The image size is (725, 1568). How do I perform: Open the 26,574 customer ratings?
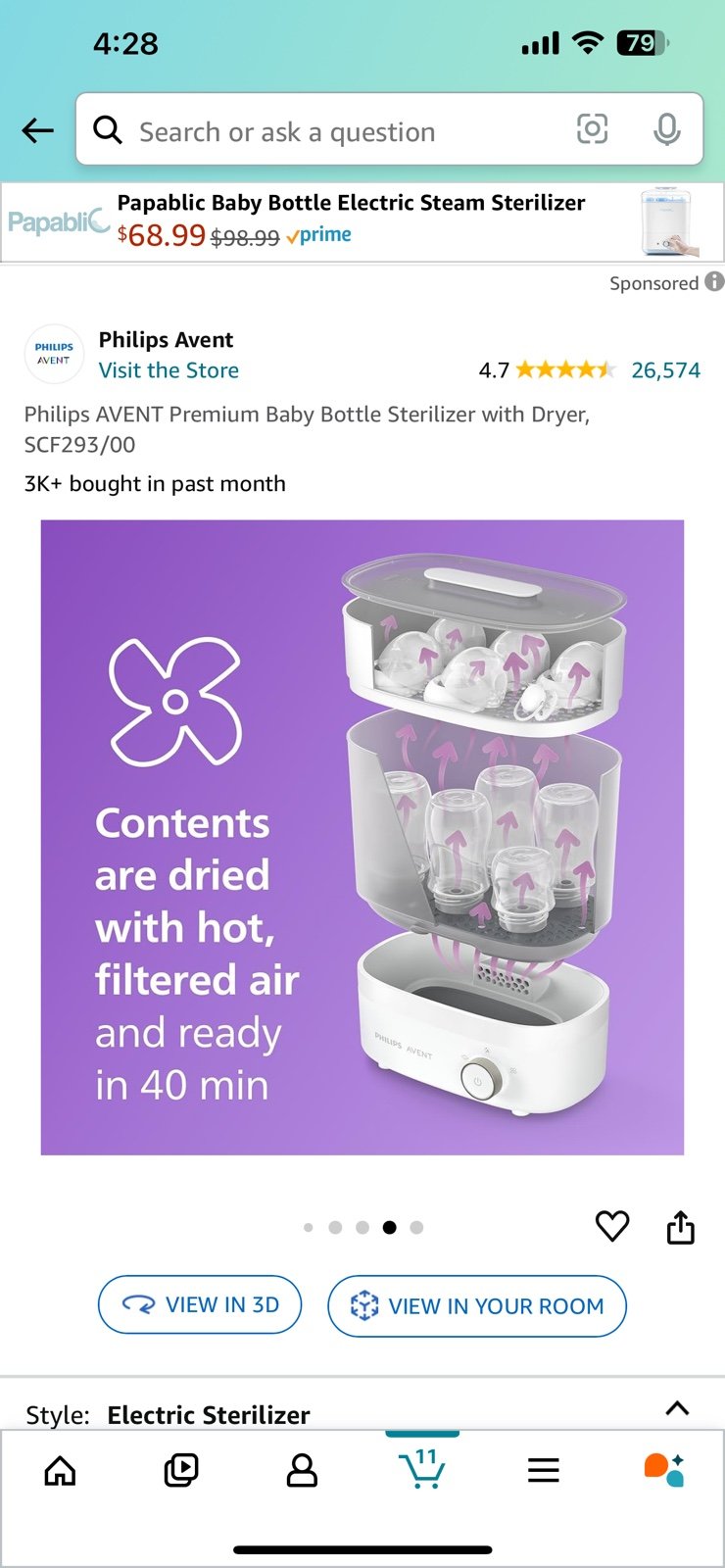665,370
